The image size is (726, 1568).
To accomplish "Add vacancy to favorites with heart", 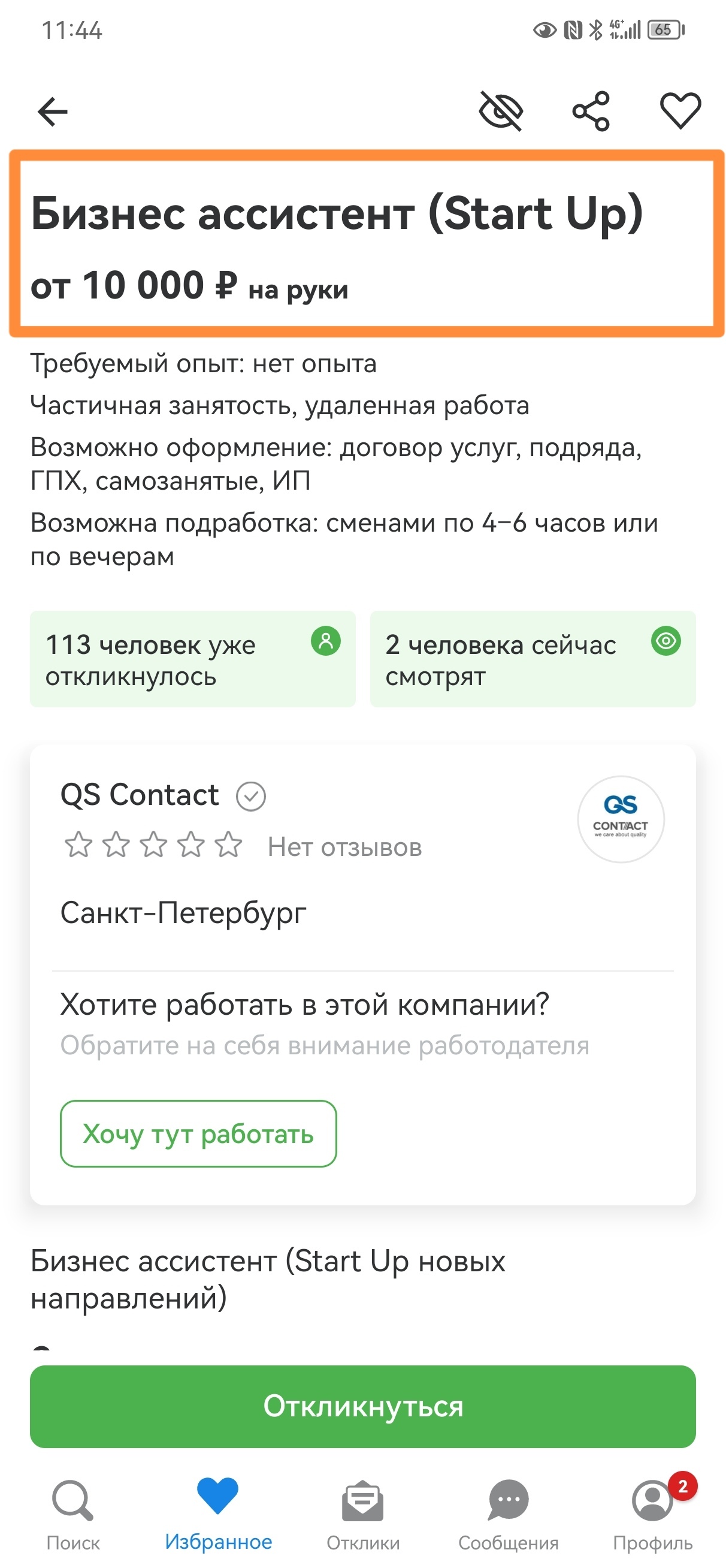I will (x=680, y=111).
